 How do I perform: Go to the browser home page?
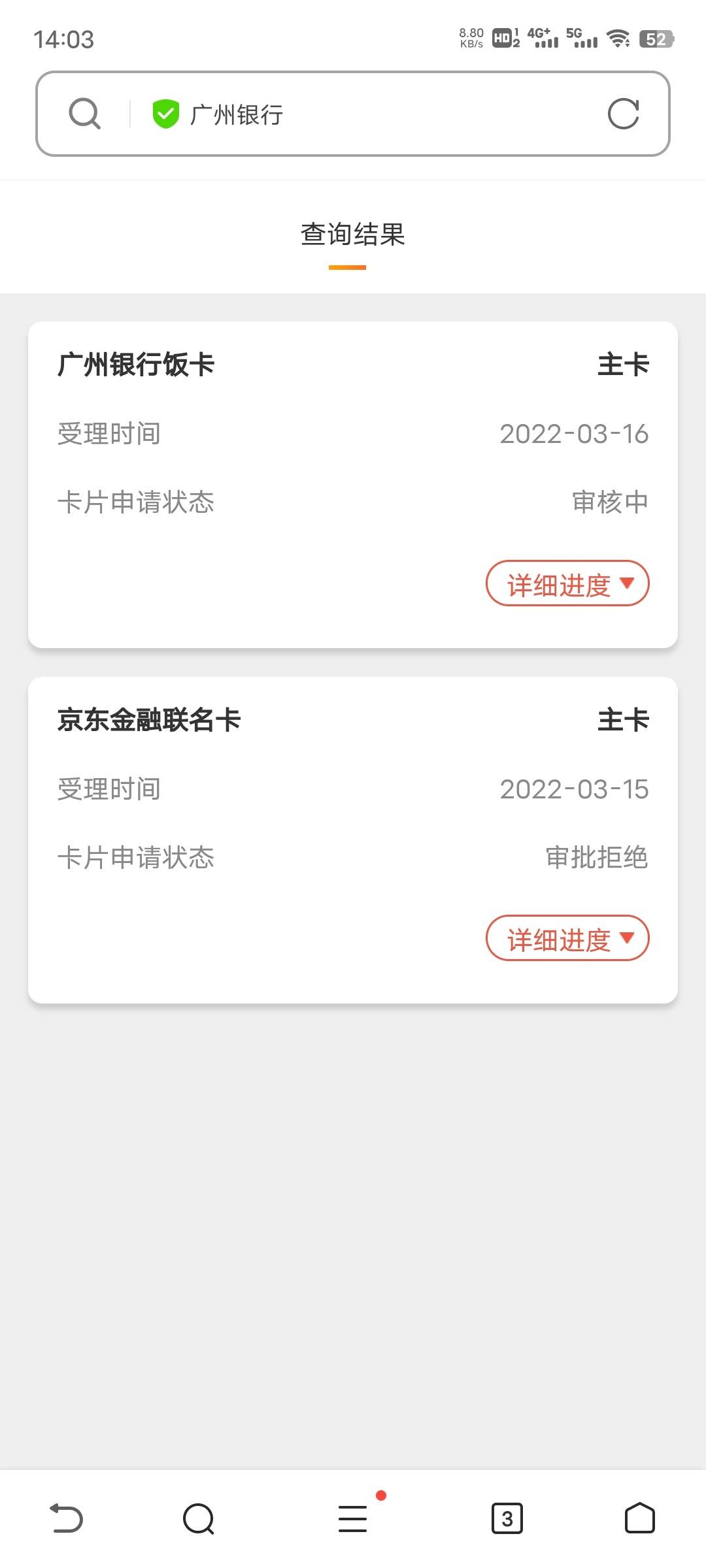[640, 1518]
